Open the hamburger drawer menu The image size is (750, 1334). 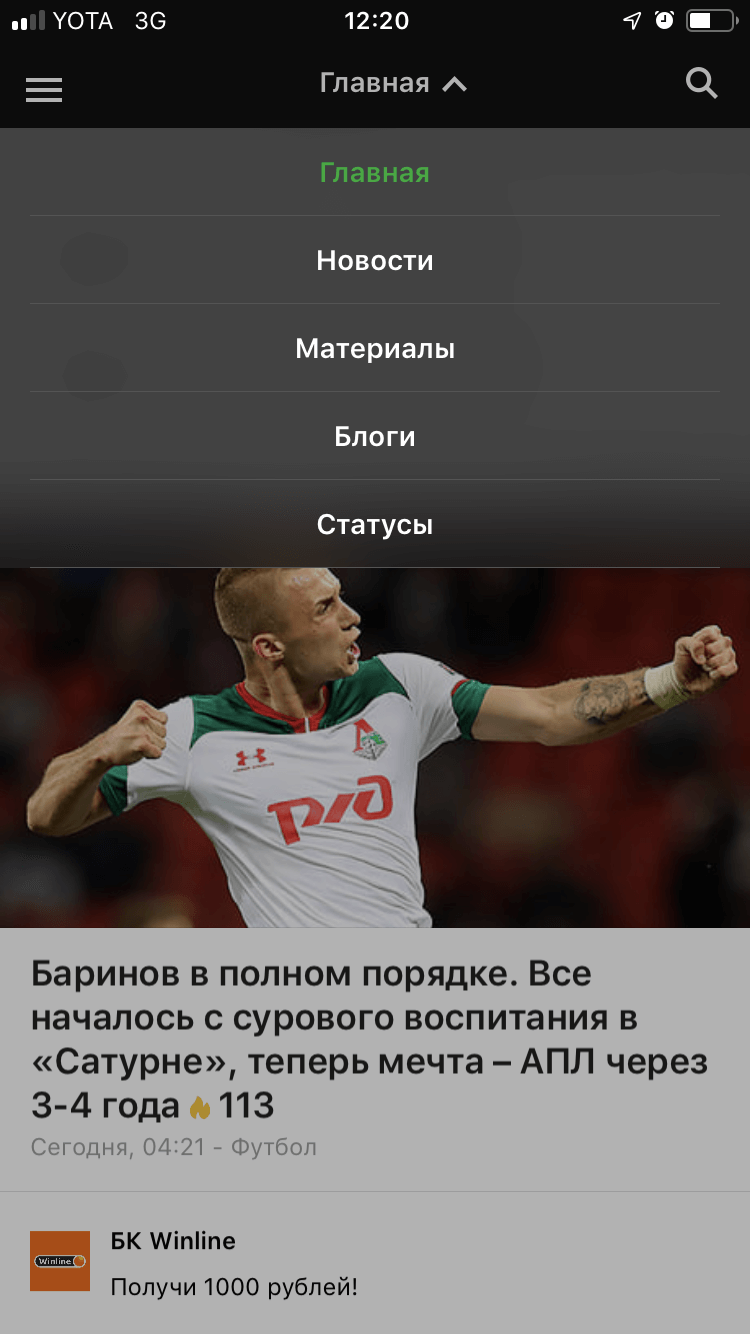(44, 89)
